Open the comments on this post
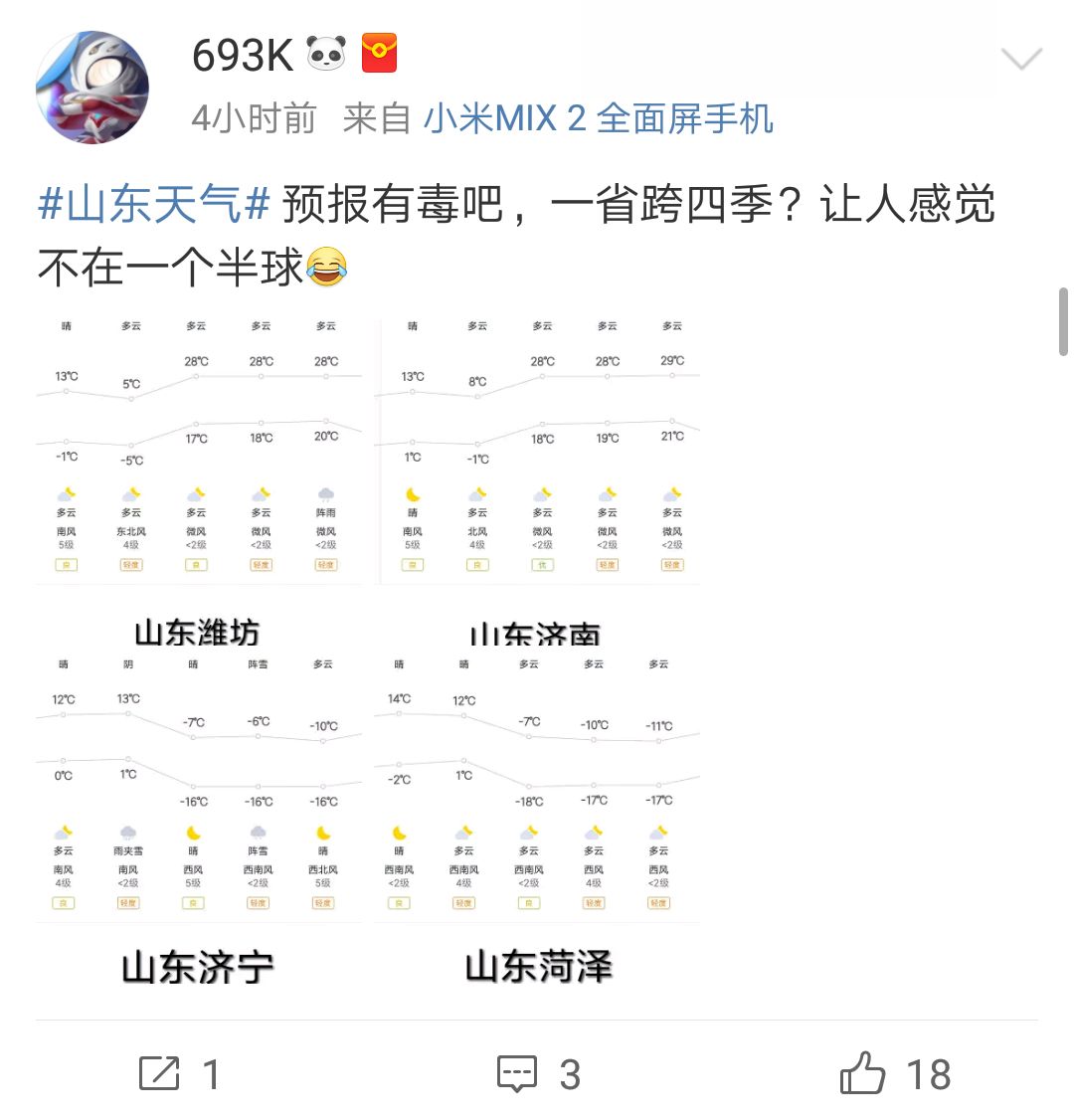 [x=538, y=1074]
